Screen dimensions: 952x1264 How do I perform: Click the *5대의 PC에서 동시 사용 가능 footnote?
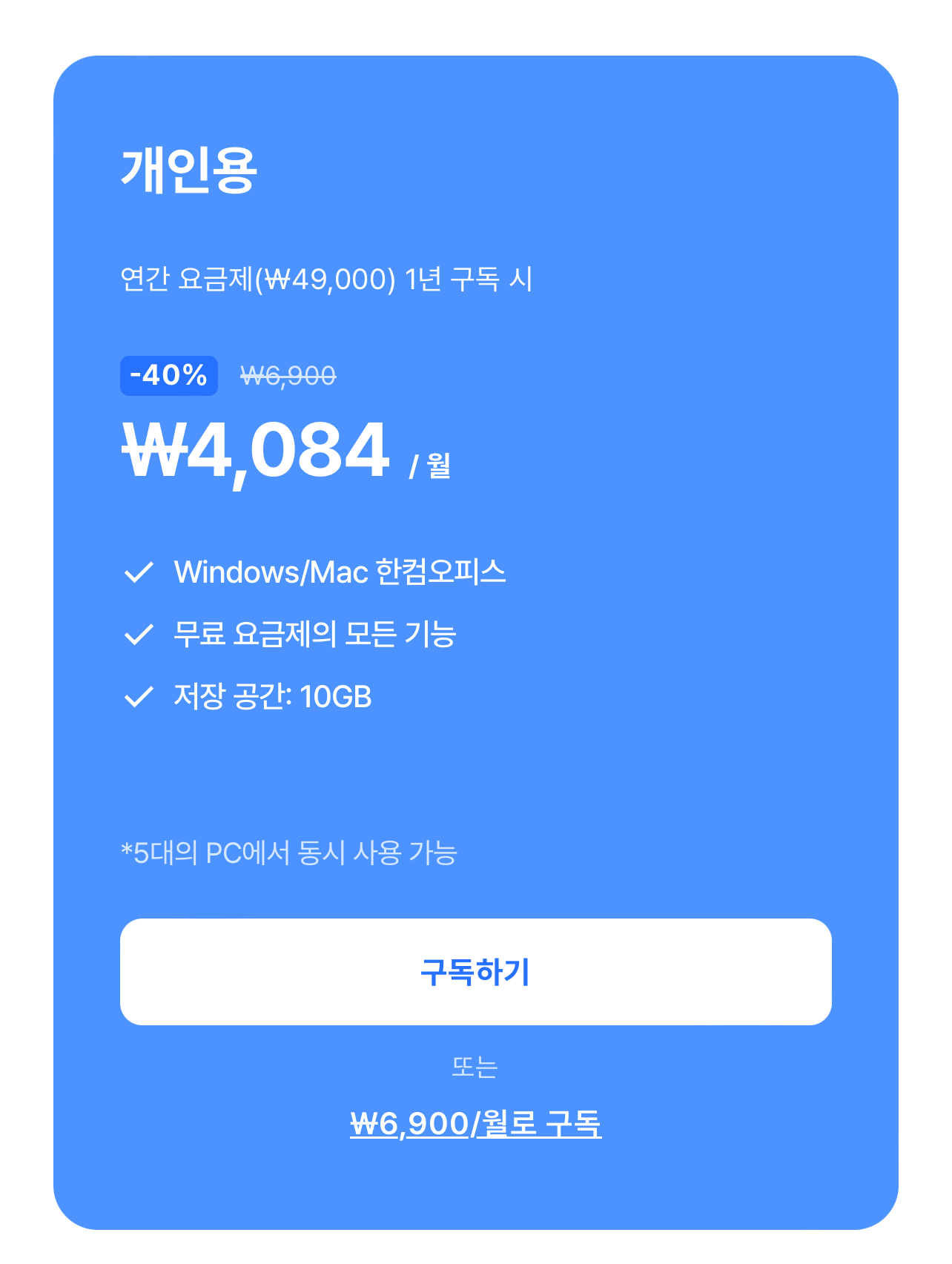coord(291,855)
